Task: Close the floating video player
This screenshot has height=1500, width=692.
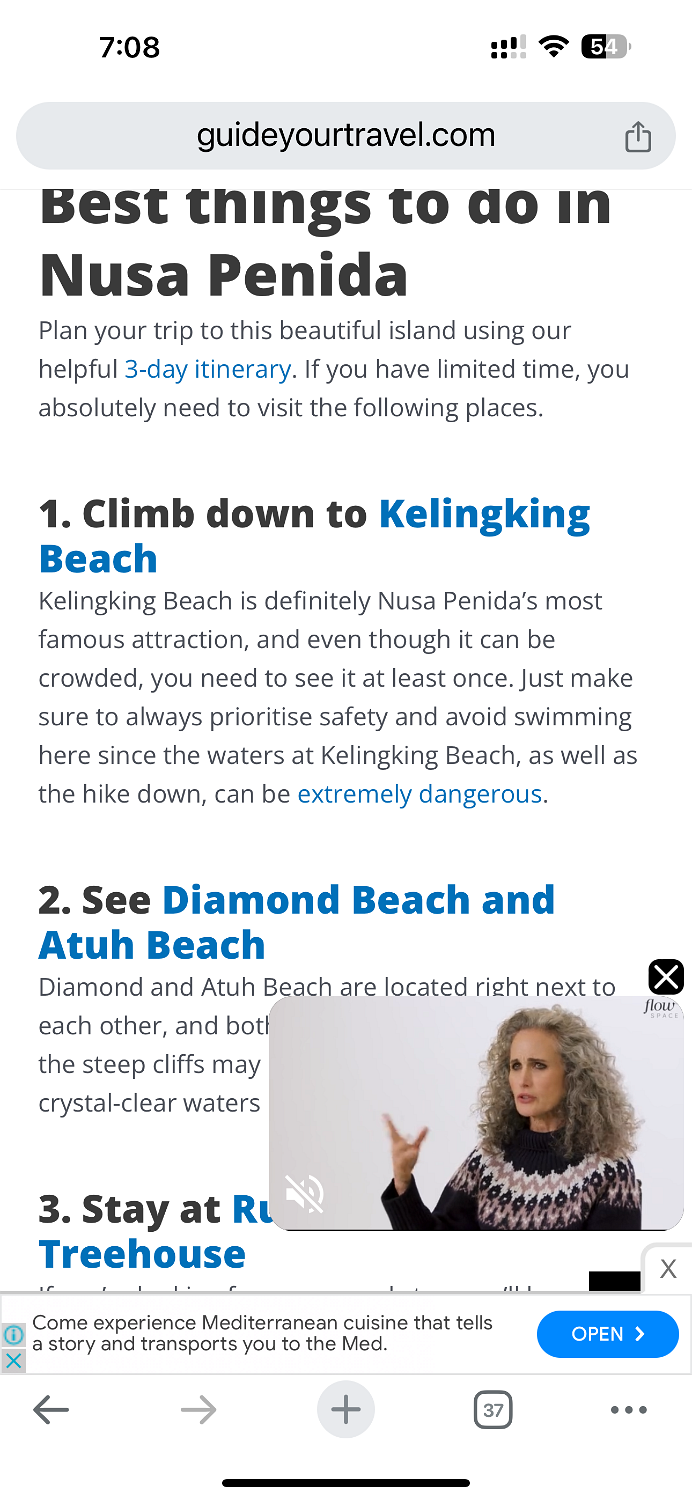Action: [x=666, y=976]
